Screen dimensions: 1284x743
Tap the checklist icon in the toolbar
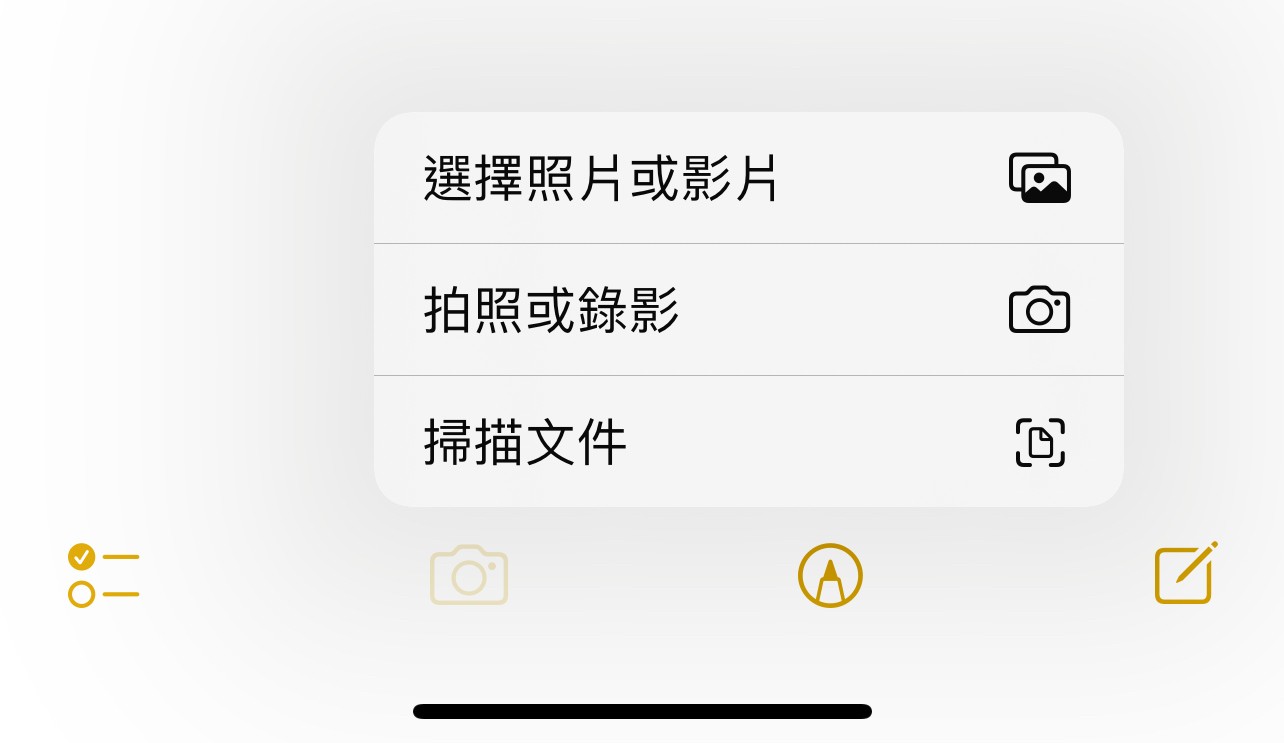[103, 575]
